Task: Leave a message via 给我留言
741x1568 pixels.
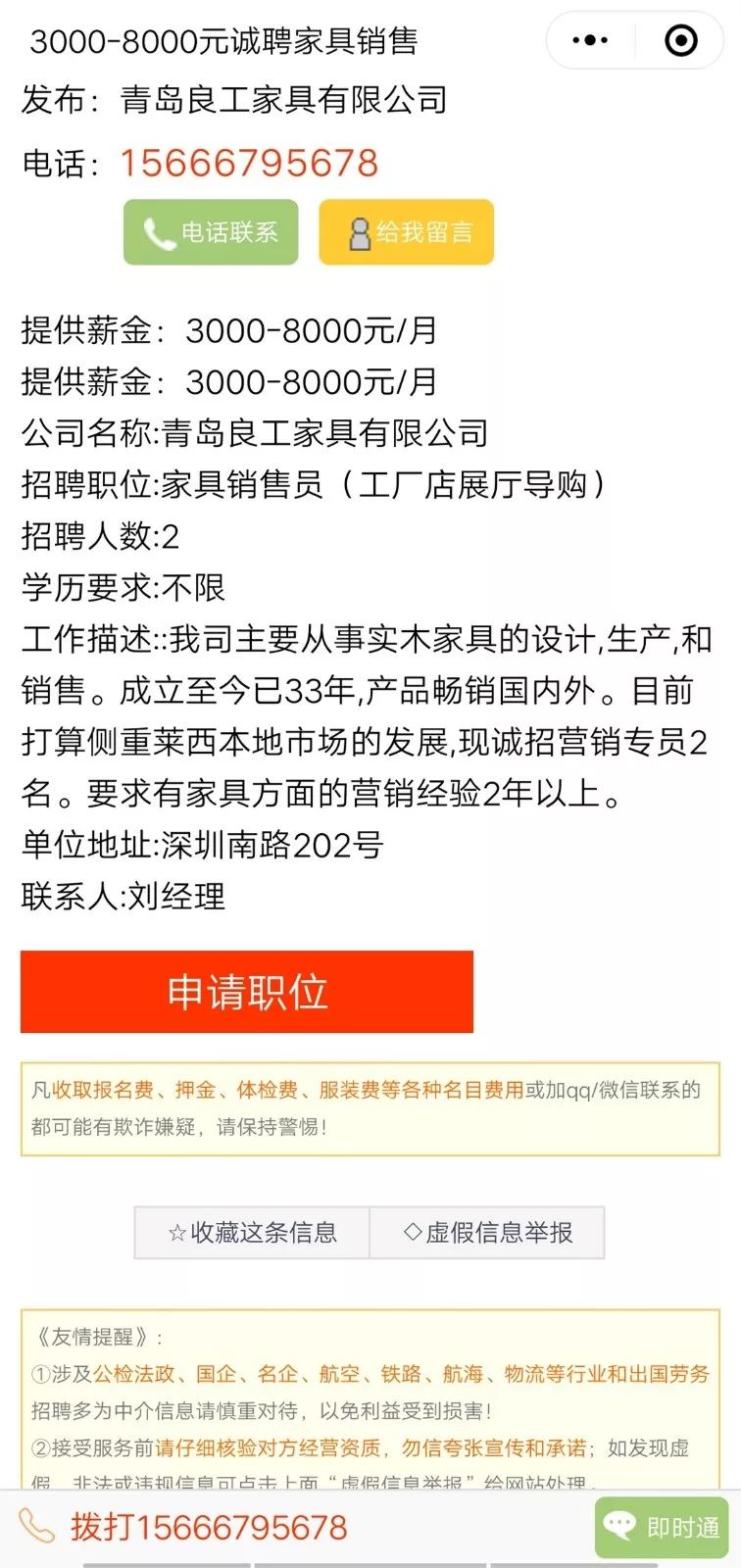Action: (407, 232)
